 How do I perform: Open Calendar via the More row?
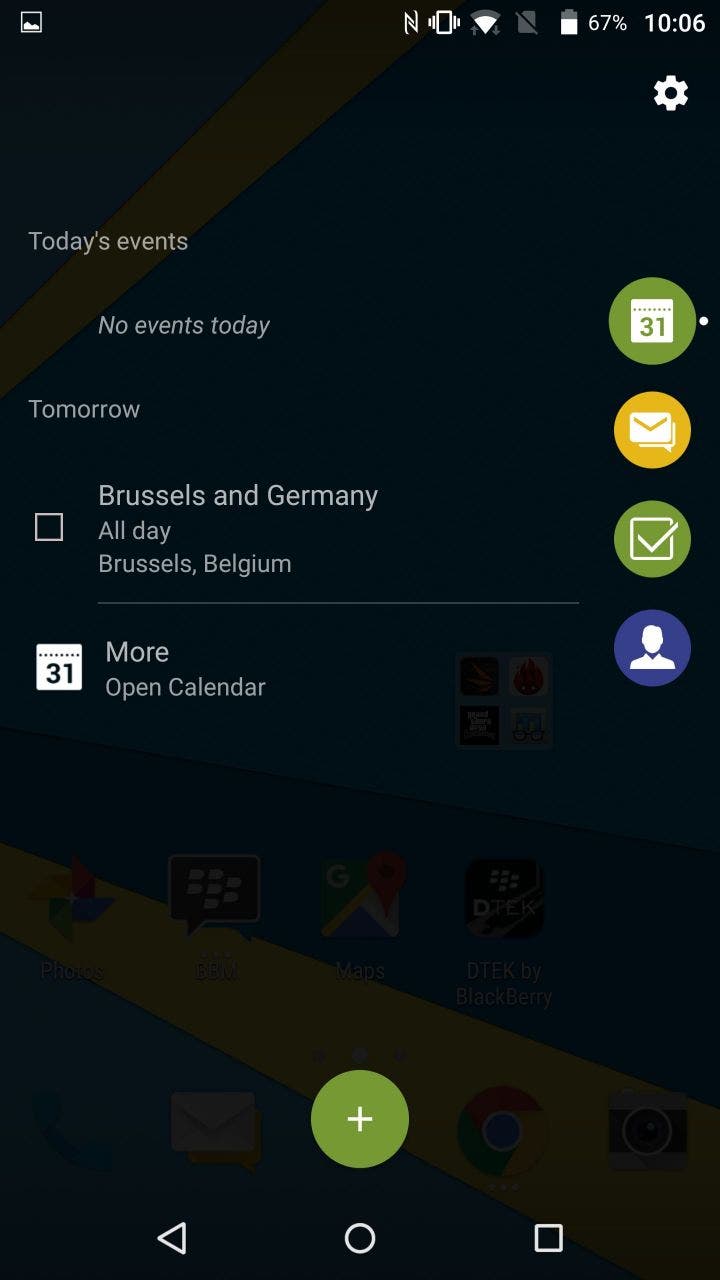(185, 668)
